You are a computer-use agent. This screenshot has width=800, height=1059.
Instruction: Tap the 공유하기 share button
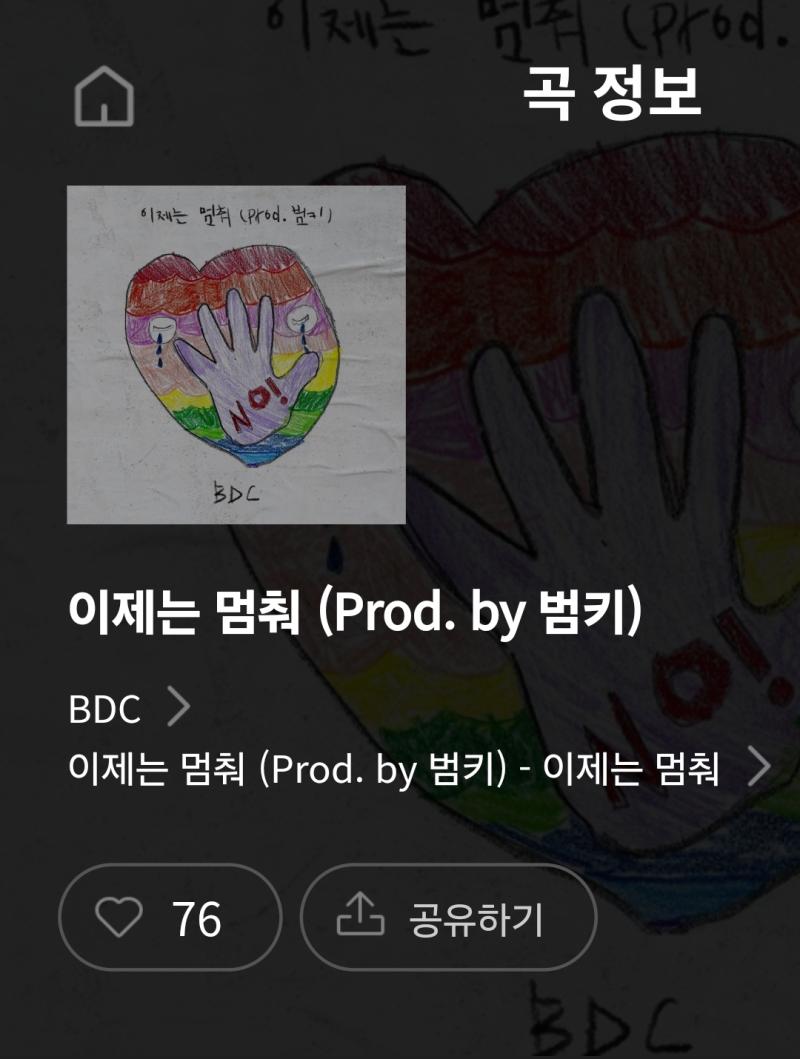[448, 917]
